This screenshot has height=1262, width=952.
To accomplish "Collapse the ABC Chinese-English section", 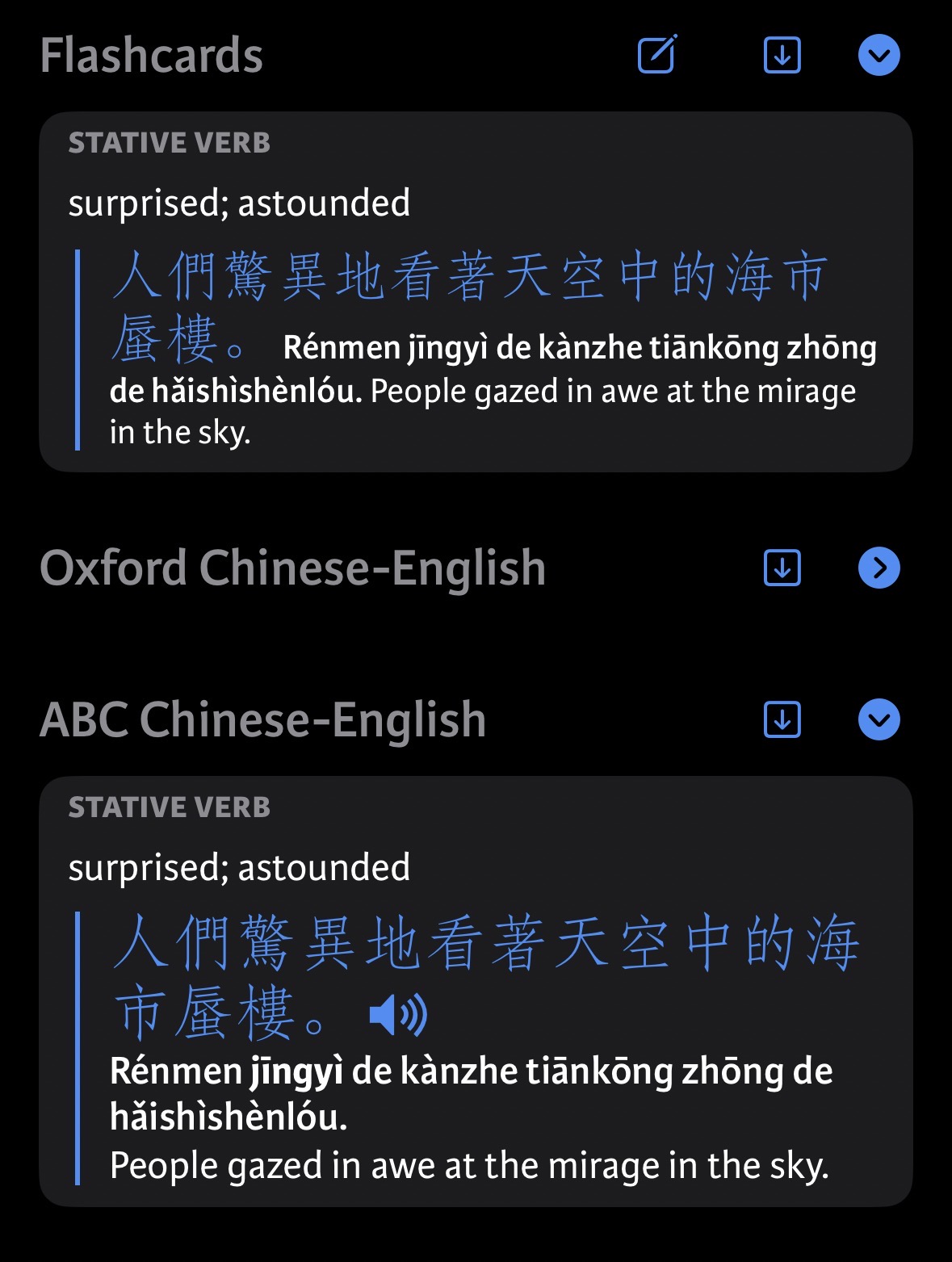I will coord(879,719).
